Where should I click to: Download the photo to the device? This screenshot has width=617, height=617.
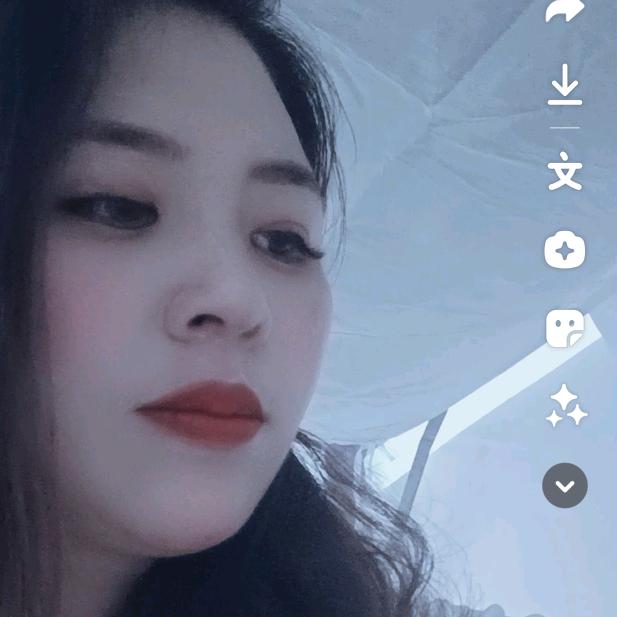(x=564, y=85)
